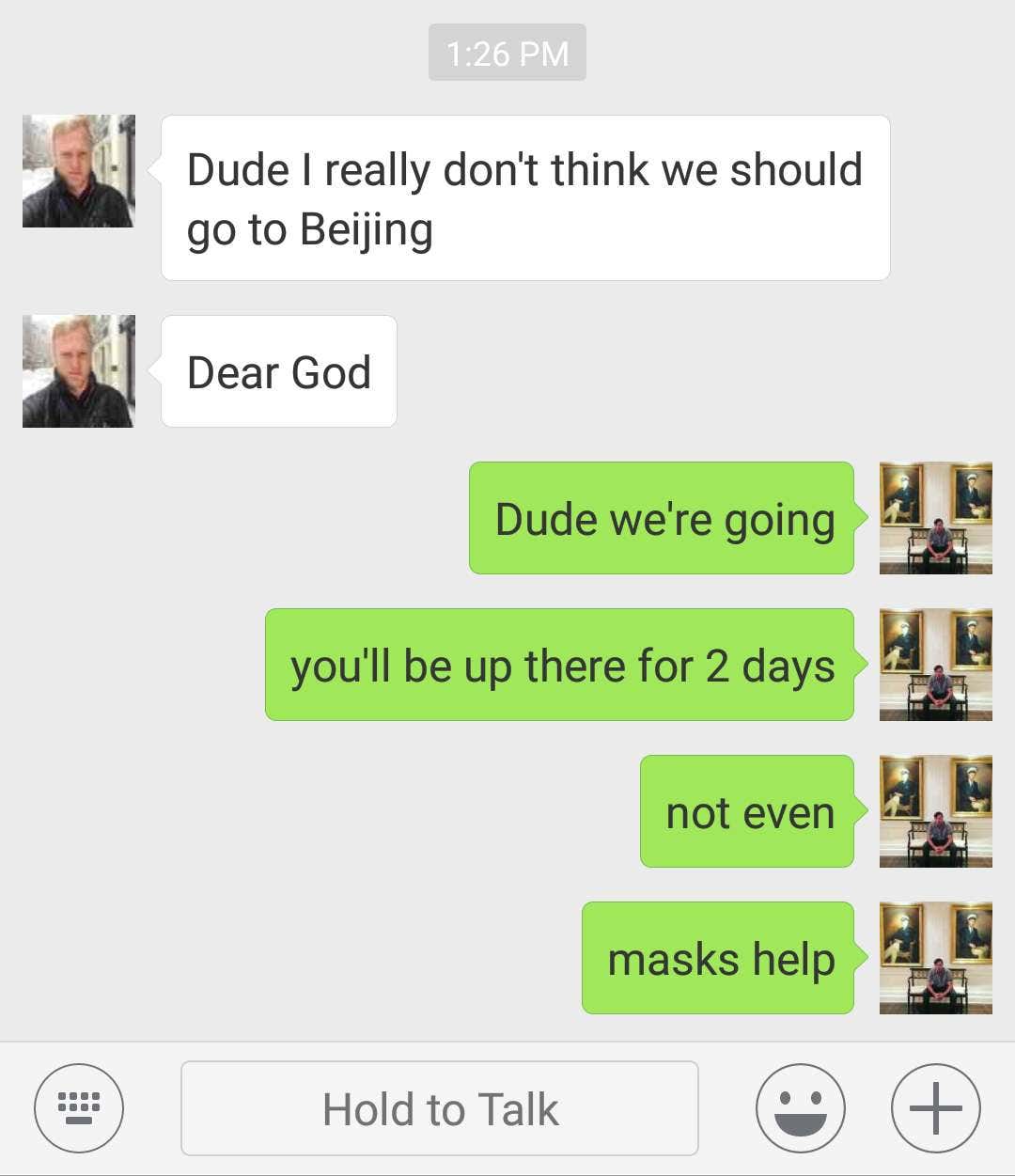1015x1176 pixels.
Task: Open your avatar beside "Dude we're going"
Action: (x=936, y=518)
